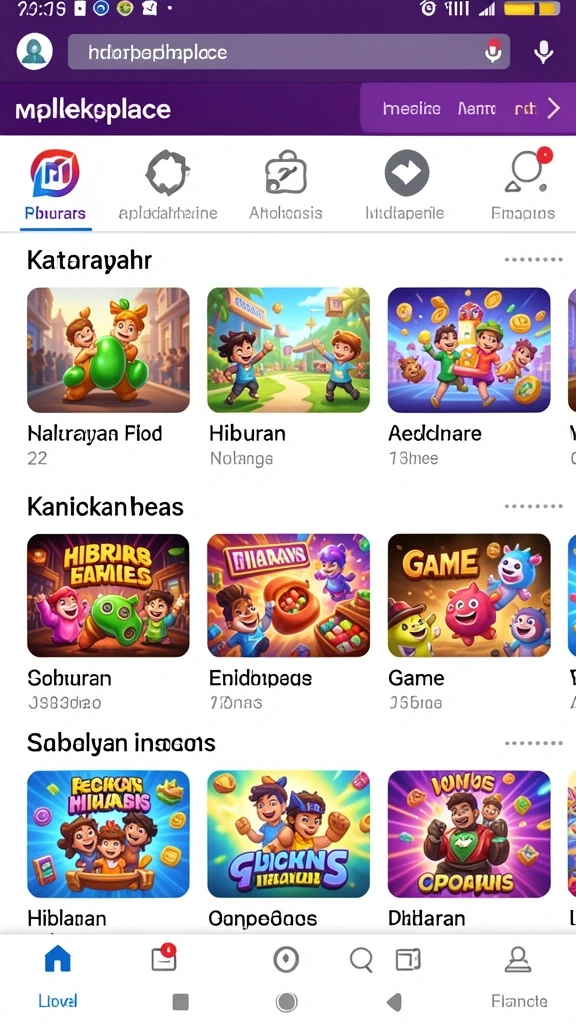
Task: Start voice search with the white microphone
Action: 543,52
